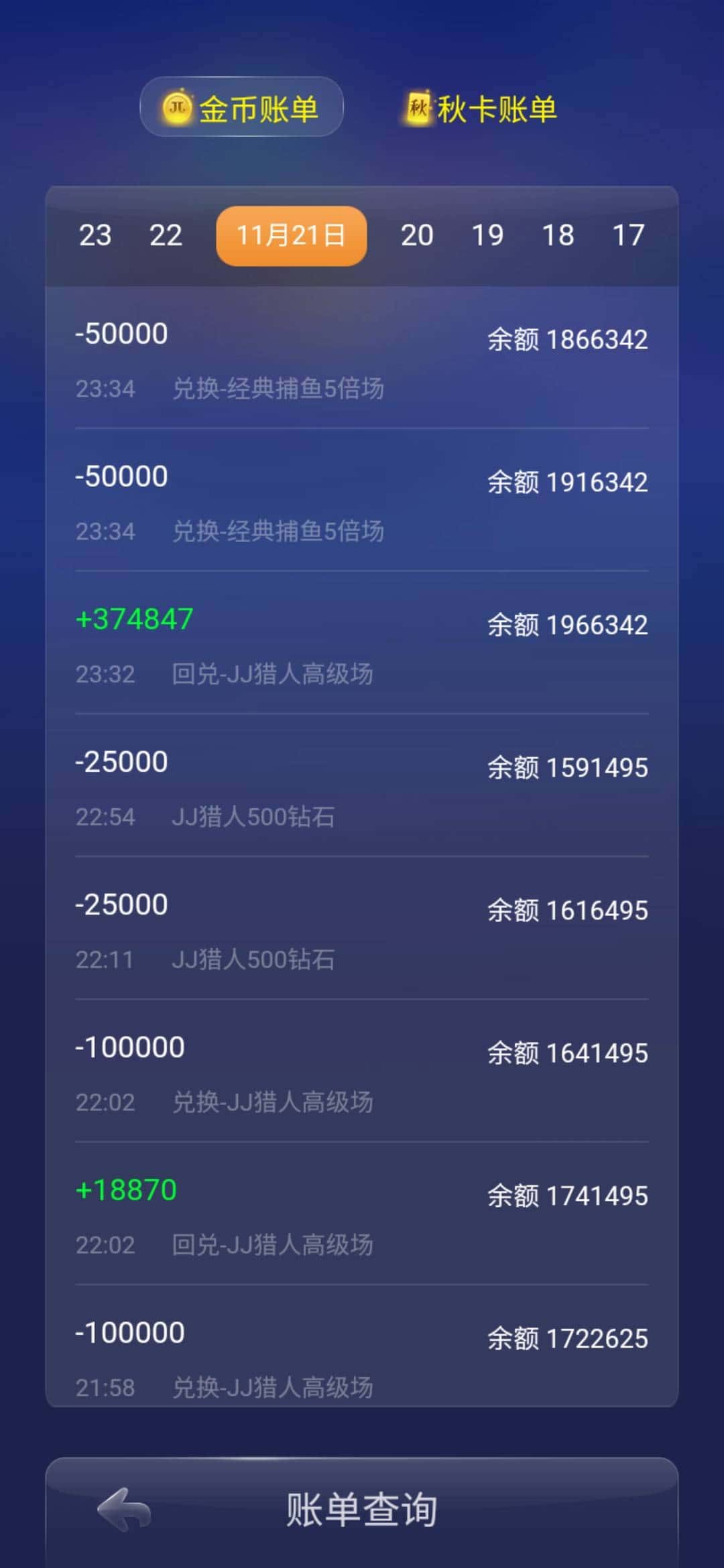Select date 19 in the date bar
The height and width of the screenshot is (1568, 724).
coord(489,236)
